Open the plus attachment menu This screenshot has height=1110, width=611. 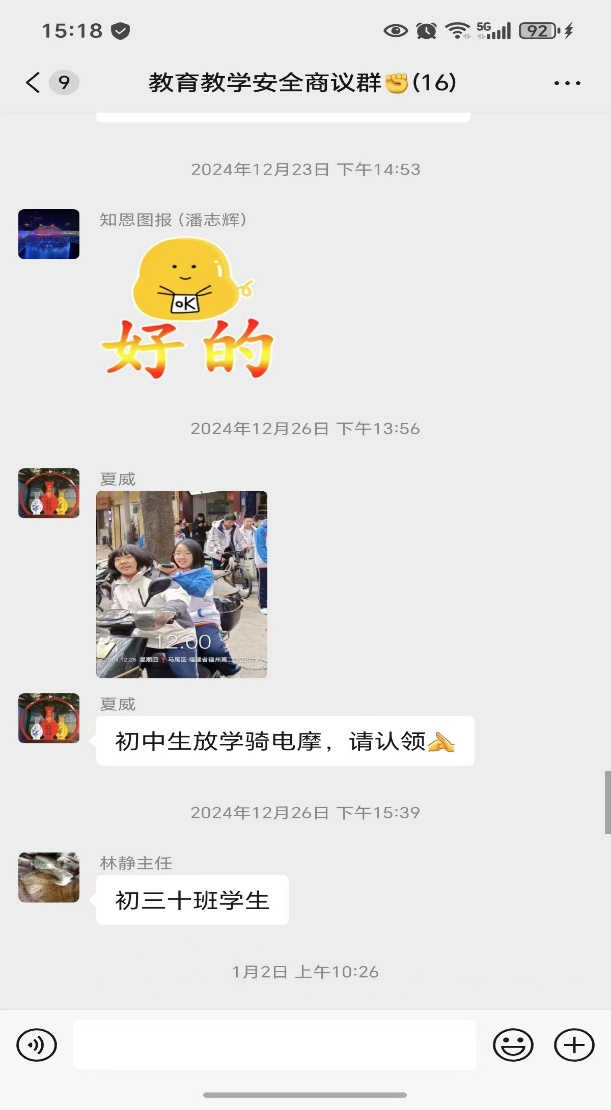pyautogui.click(x=574, y=1045)
